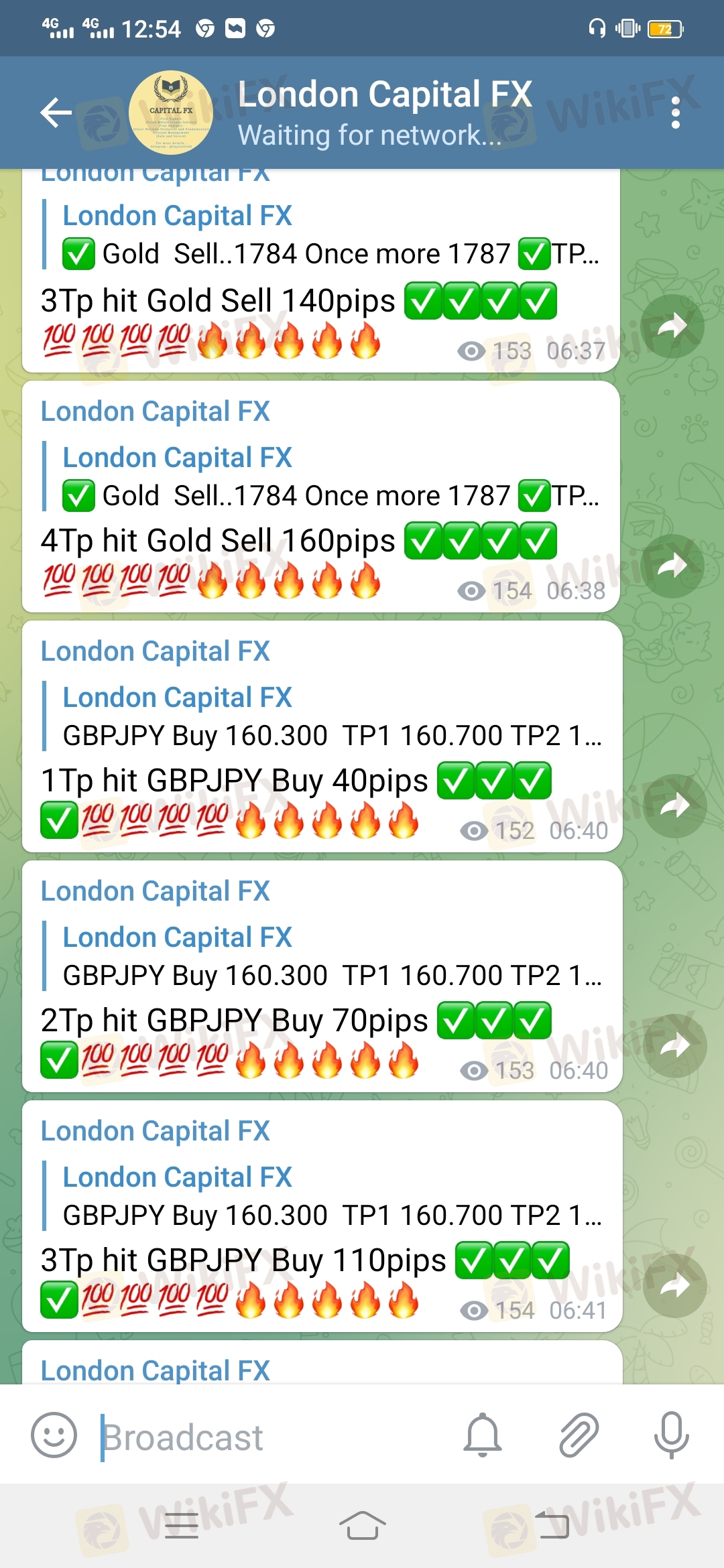Screen dimensions: 724x1568
Task: Tap the microphone to record voice
Action: (671, 1435)
